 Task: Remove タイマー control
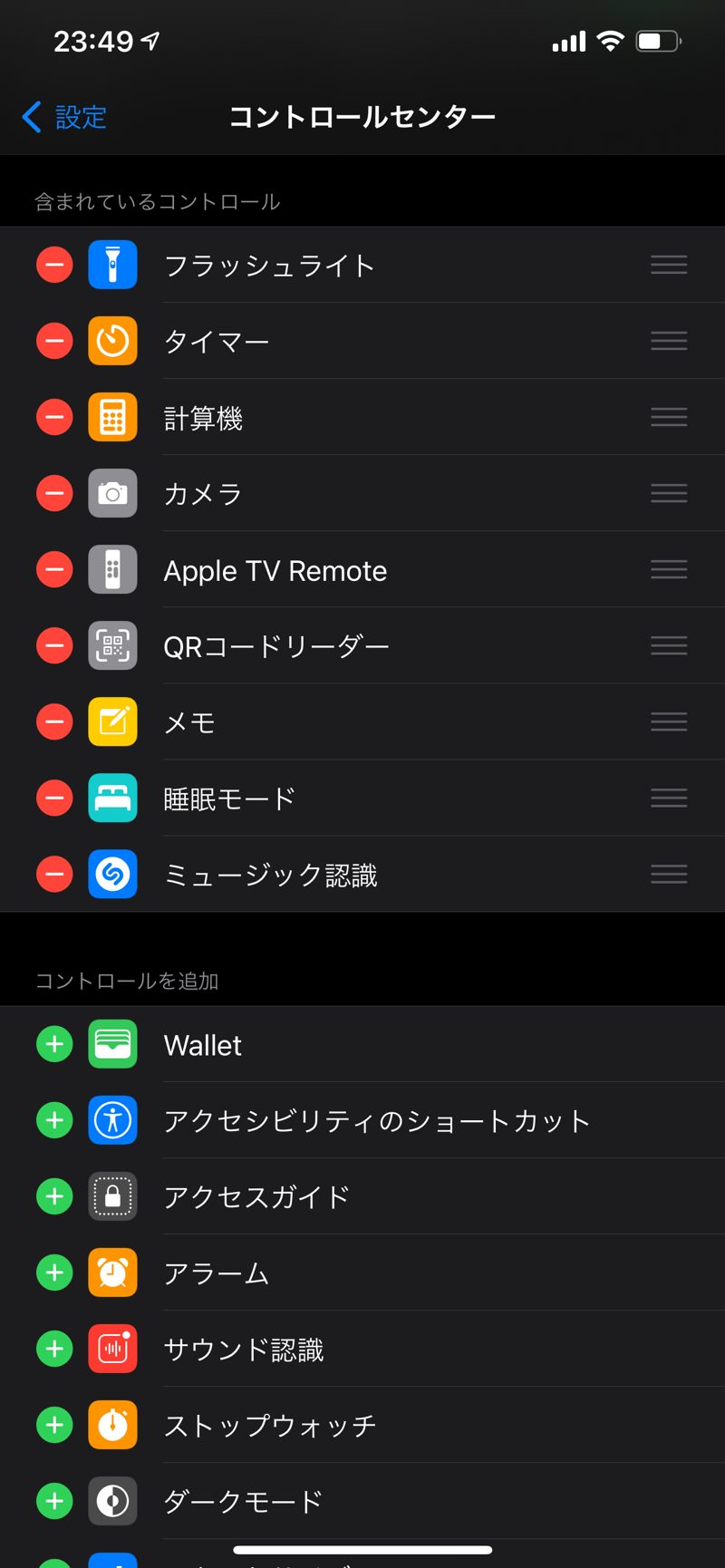tap(54, 341)
